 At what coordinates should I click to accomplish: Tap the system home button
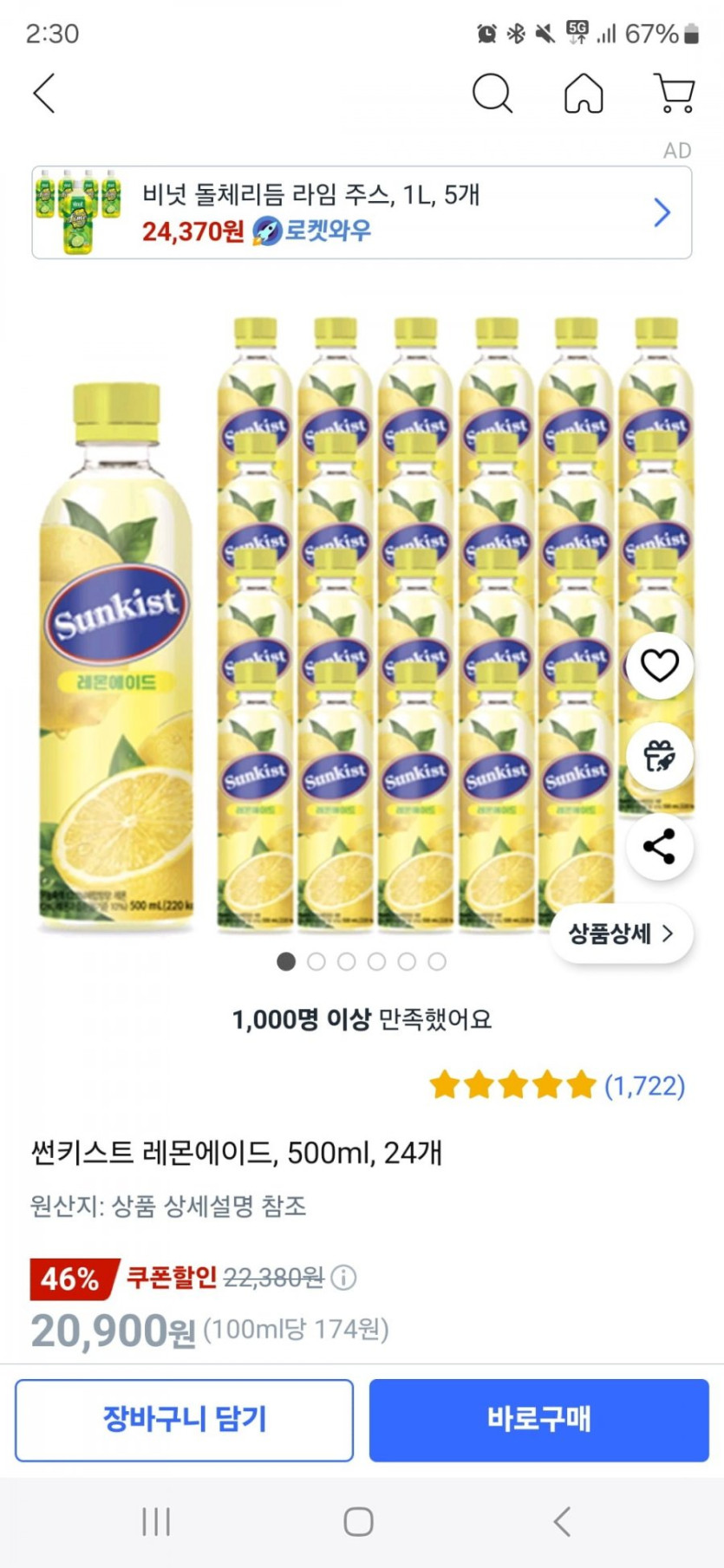pyautogui.click(x=358, y=1521)
